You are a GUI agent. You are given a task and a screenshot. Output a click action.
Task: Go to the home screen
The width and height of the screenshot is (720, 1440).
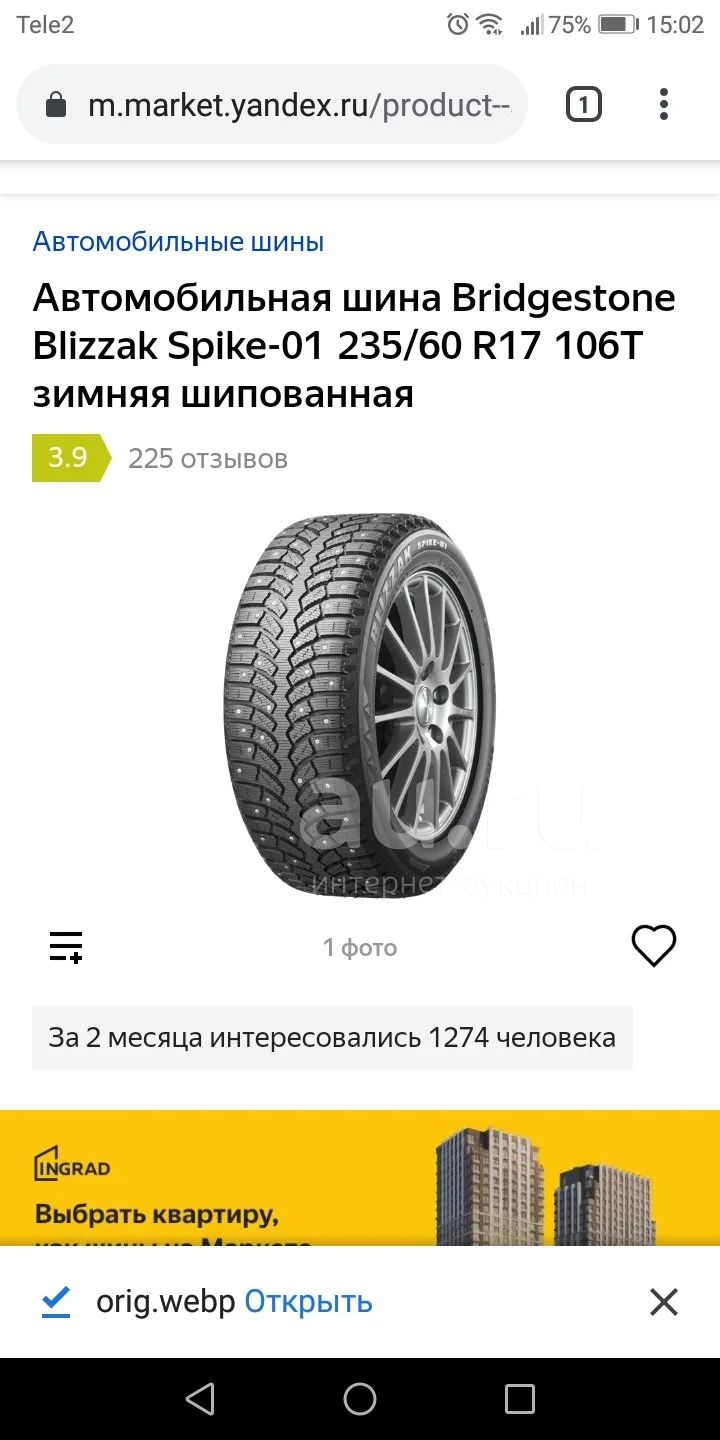click(360, 1399)
